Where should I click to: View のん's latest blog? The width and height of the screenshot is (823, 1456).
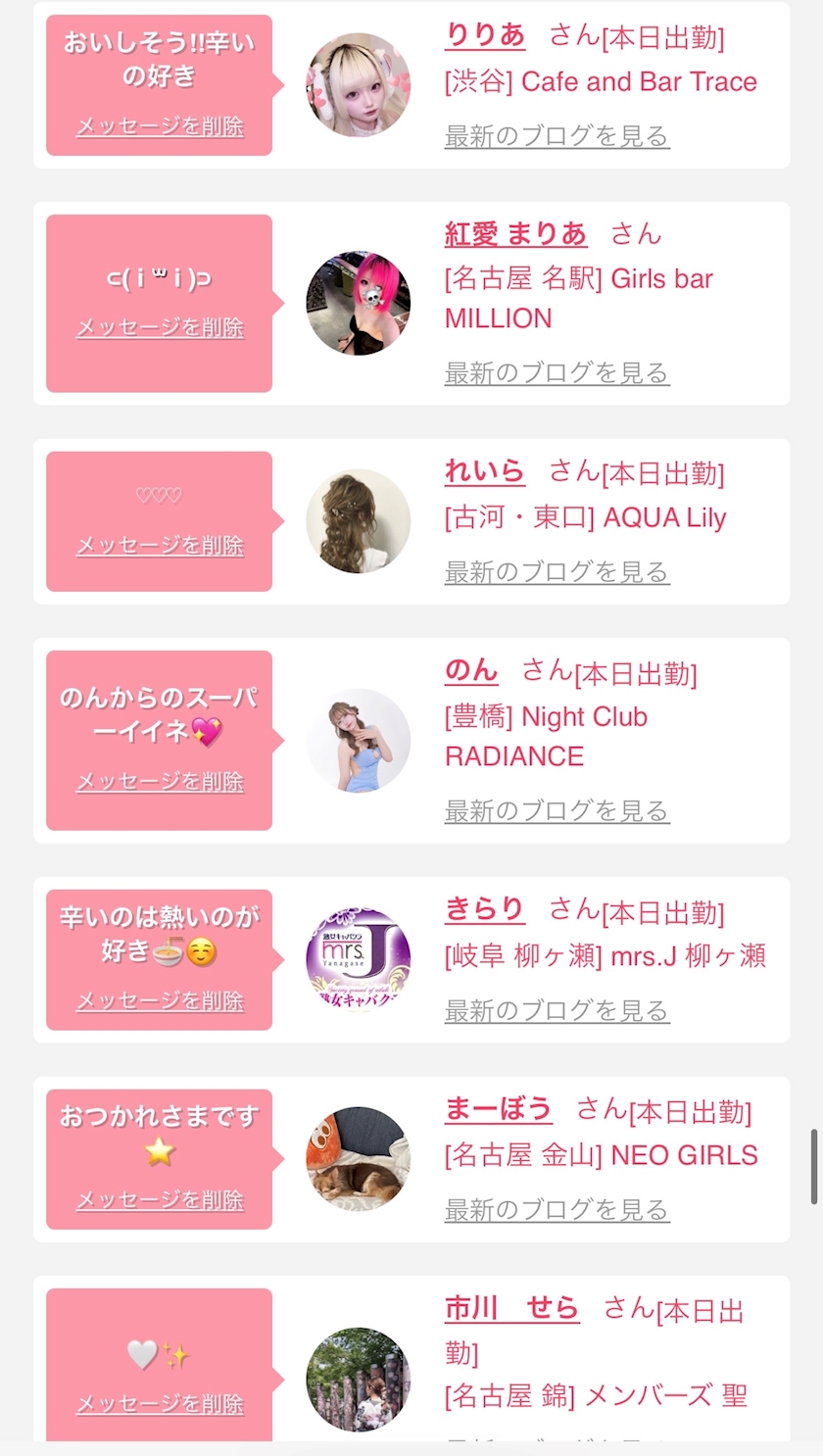[557, 811]
